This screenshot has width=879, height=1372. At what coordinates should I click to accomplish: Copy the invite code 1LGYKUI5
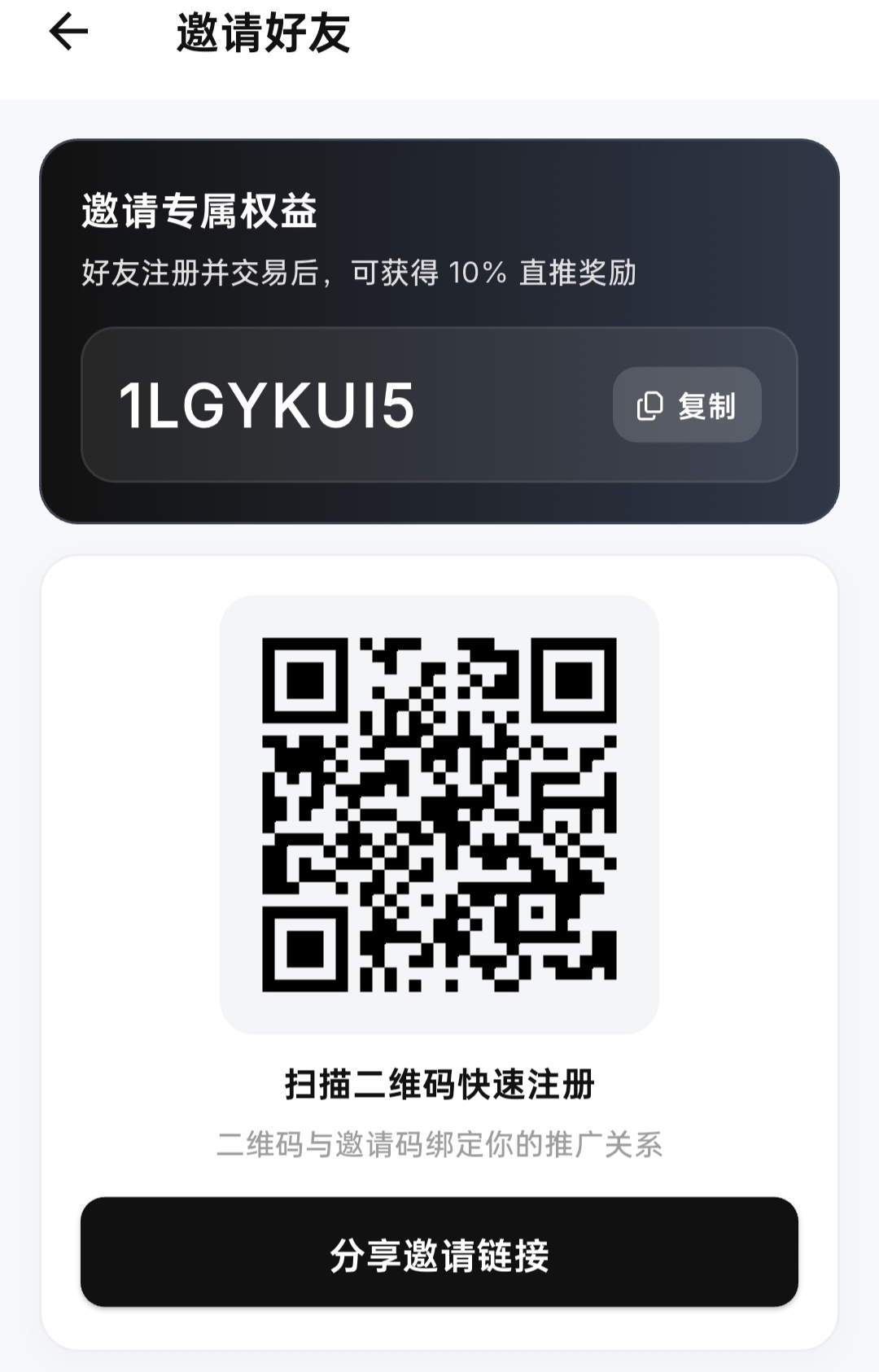[x=686, y=405]
